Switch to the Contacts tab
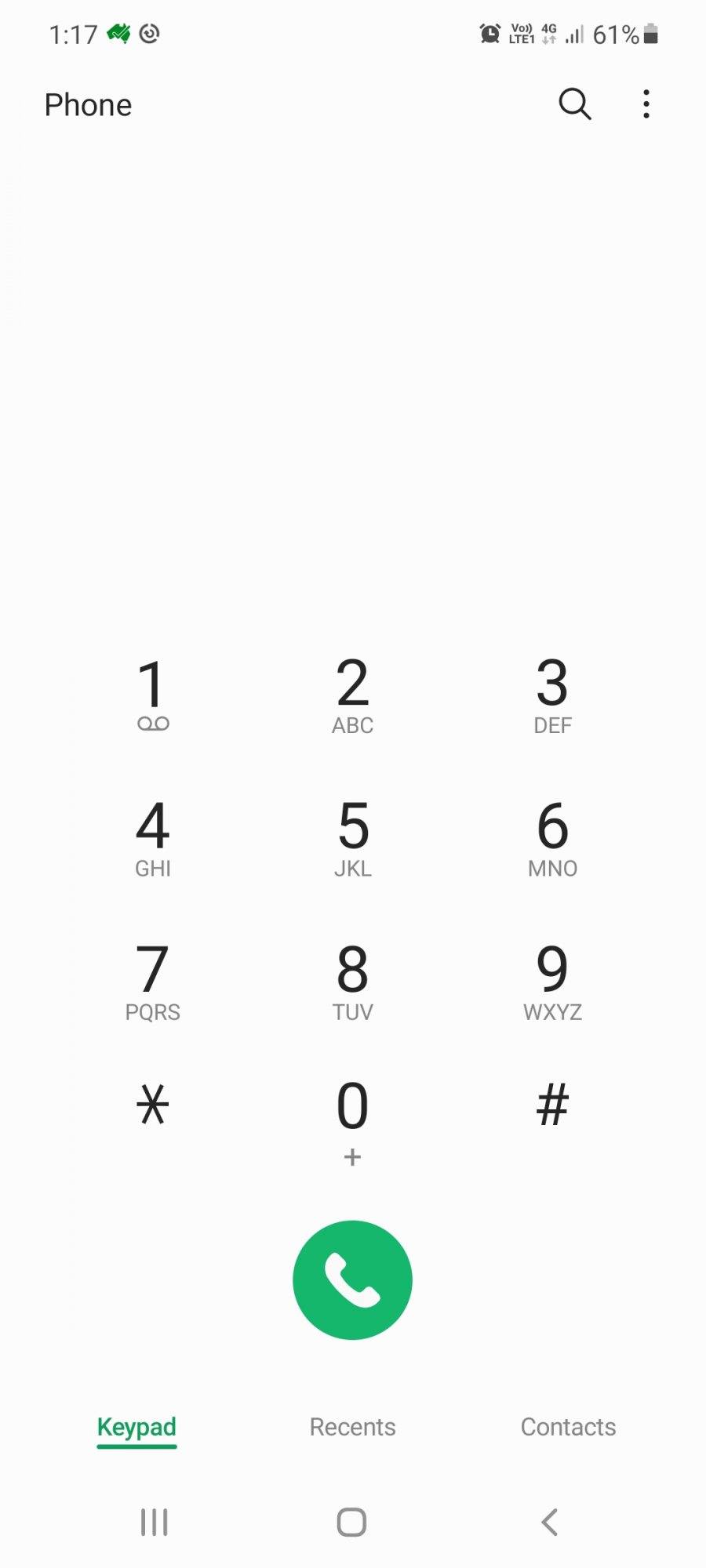 [568, 1427]
